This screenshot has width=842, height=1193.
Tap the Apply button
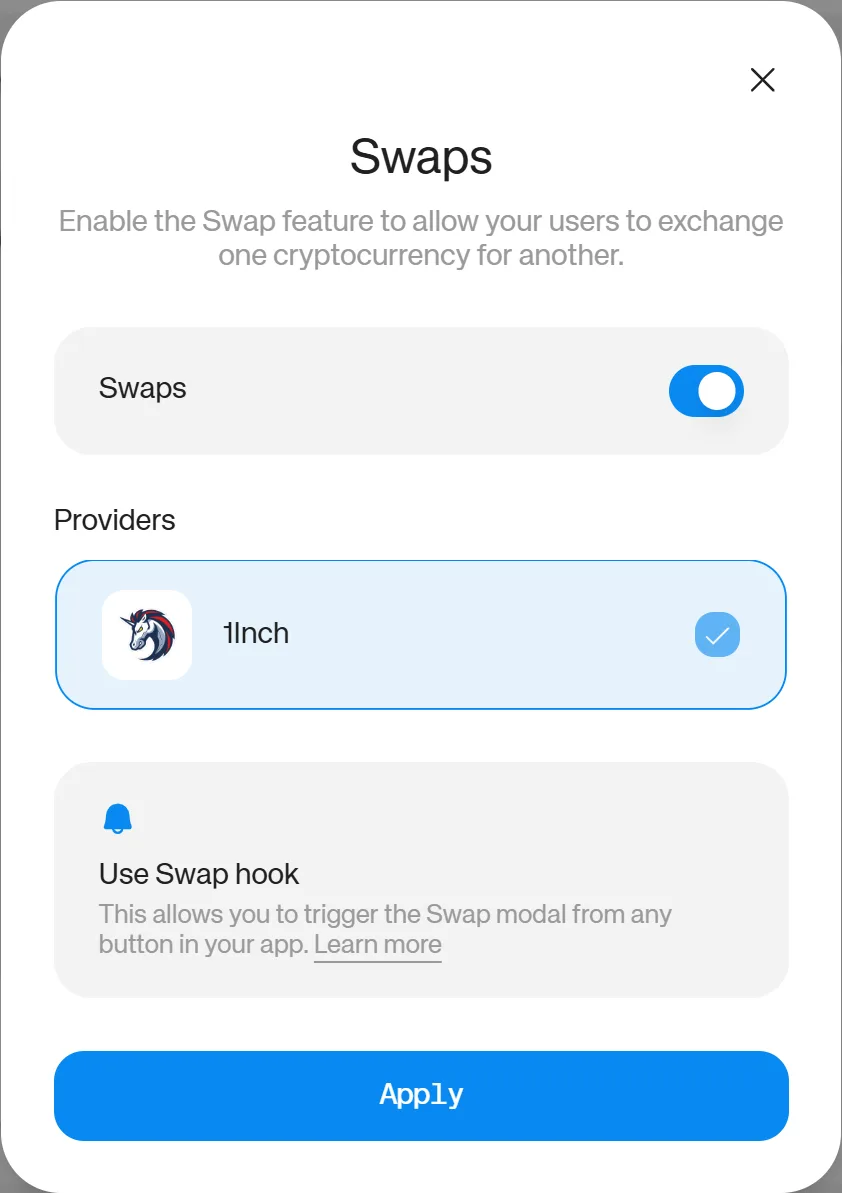(x=421, y=1096)
